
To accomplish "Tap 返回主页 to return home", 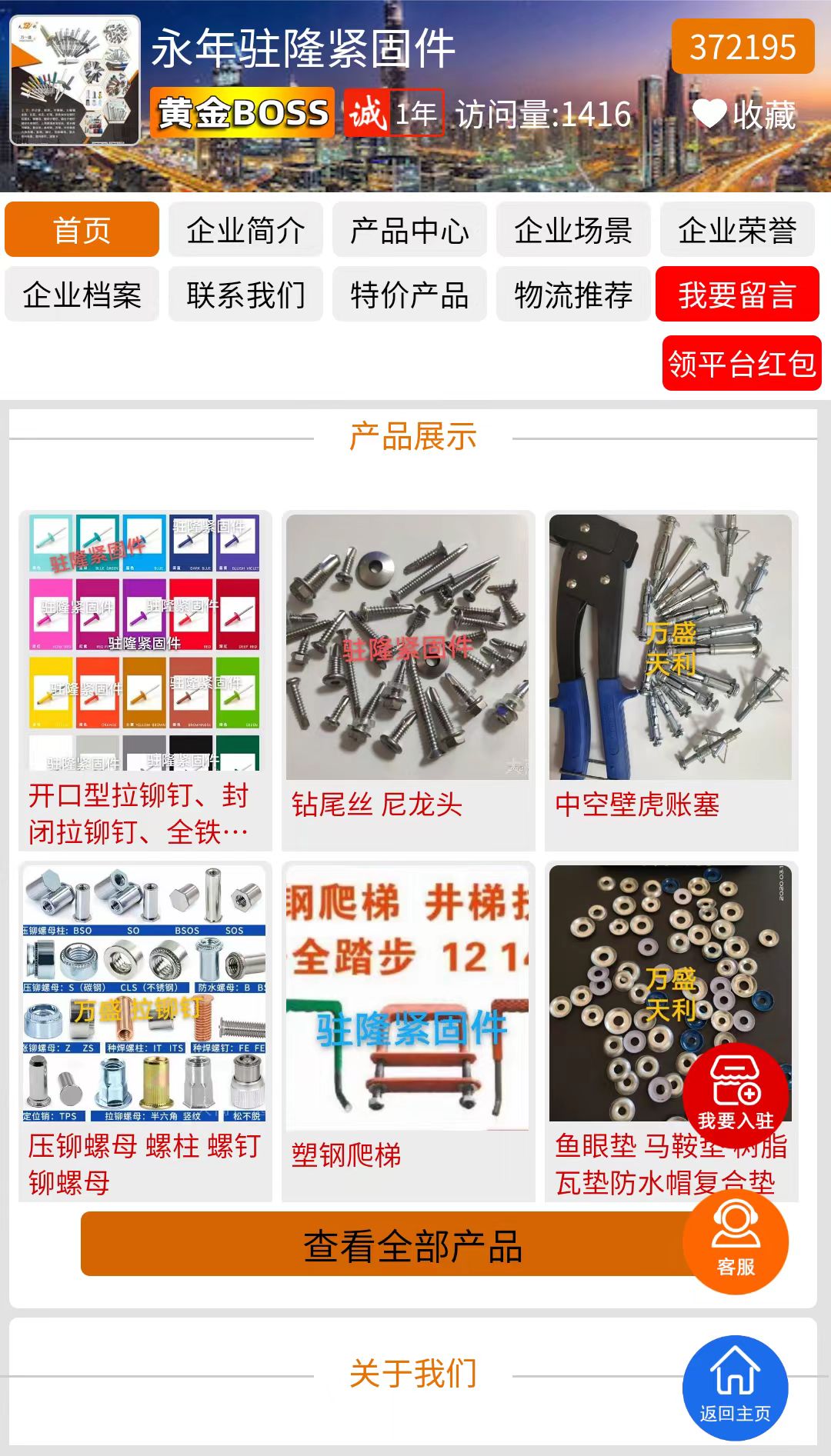I will [736, 1388].
